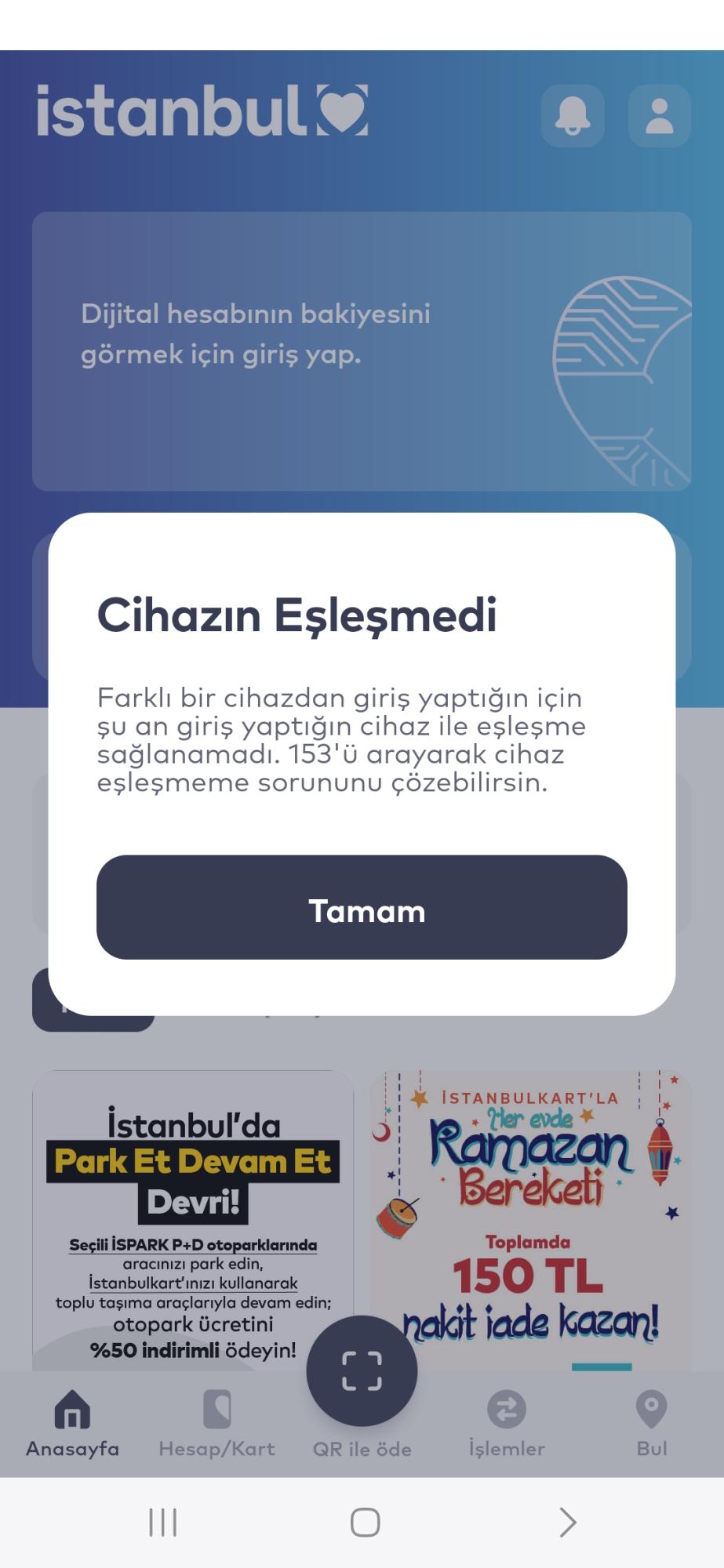Open the user profile icon
724x1568 pixels.
(659, 116)
